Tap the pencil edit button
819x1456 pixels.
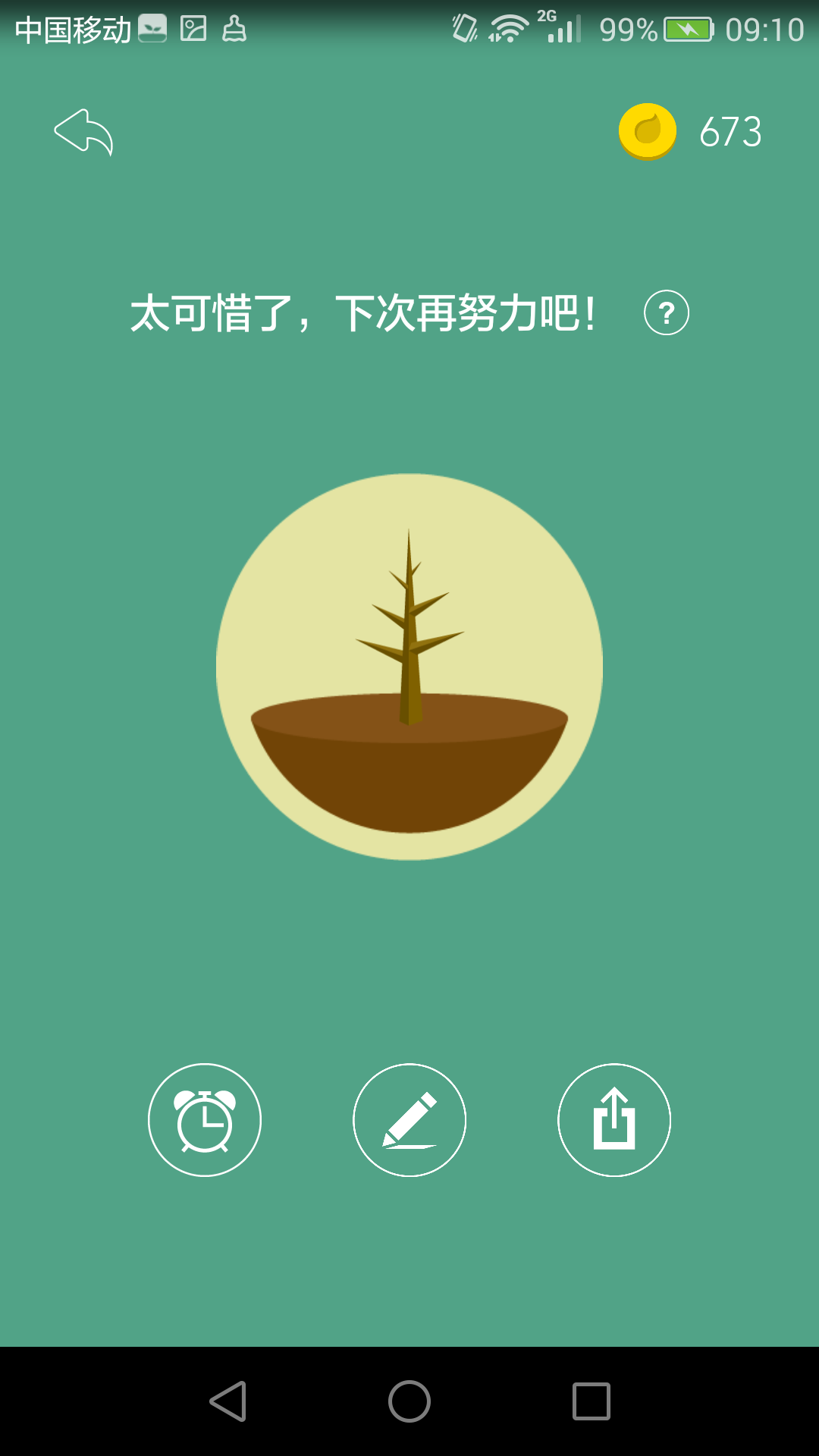pos(409,1120)
